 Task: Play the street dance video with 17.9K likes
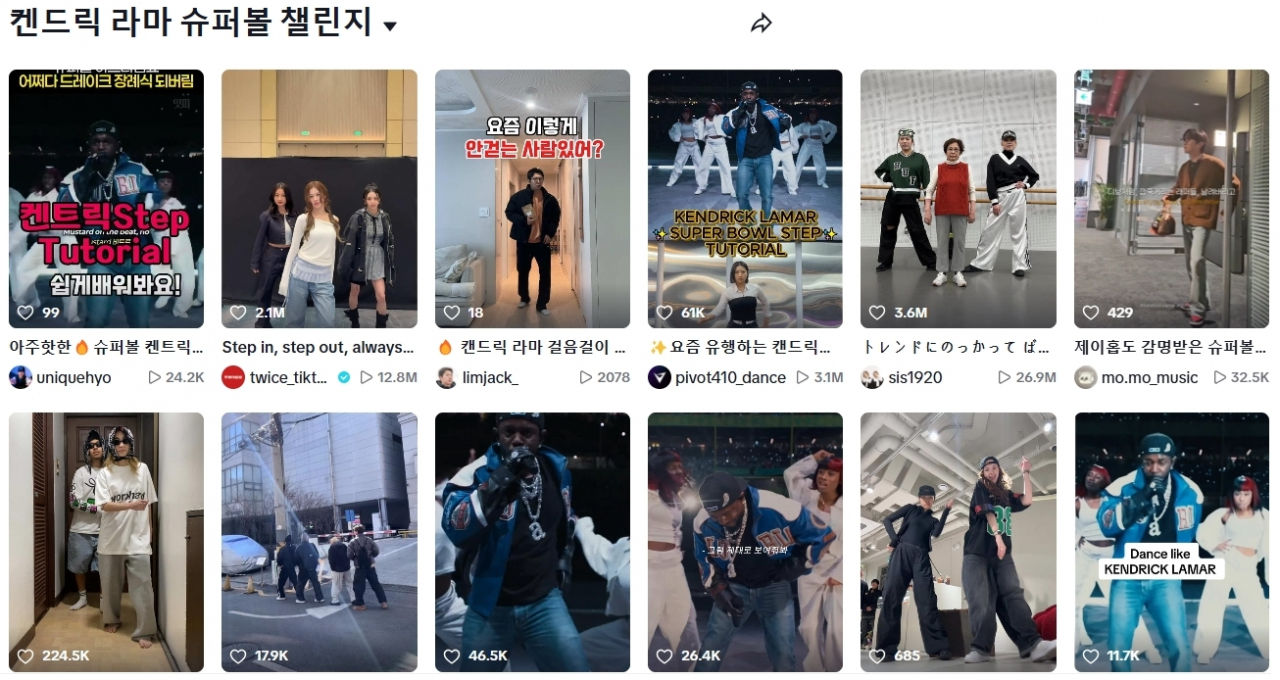[319, 540]
